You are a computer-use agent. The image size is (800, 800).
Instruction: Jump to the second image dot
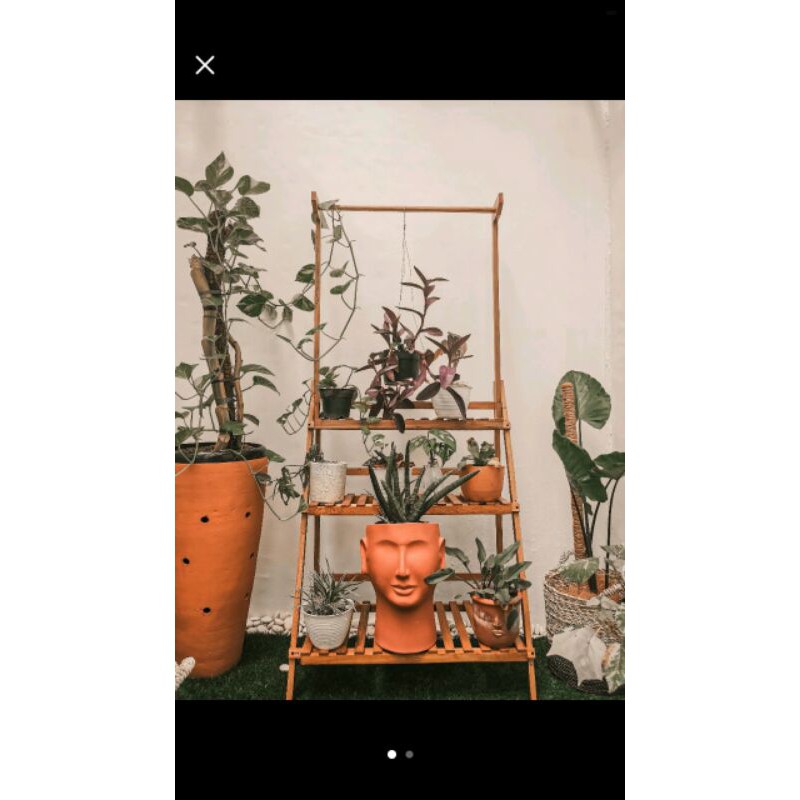pos(409,754)
